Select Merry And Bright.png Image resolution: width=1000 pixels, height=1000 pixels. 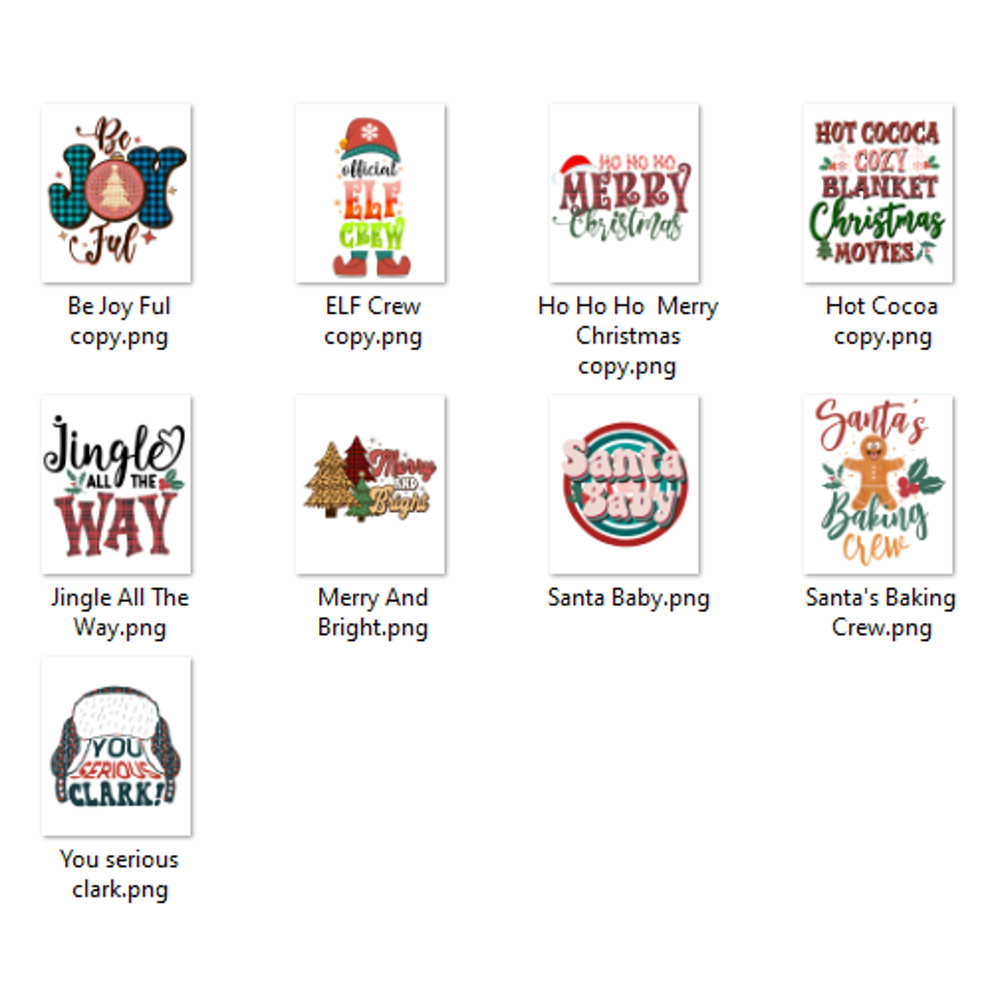pos(371,485)
